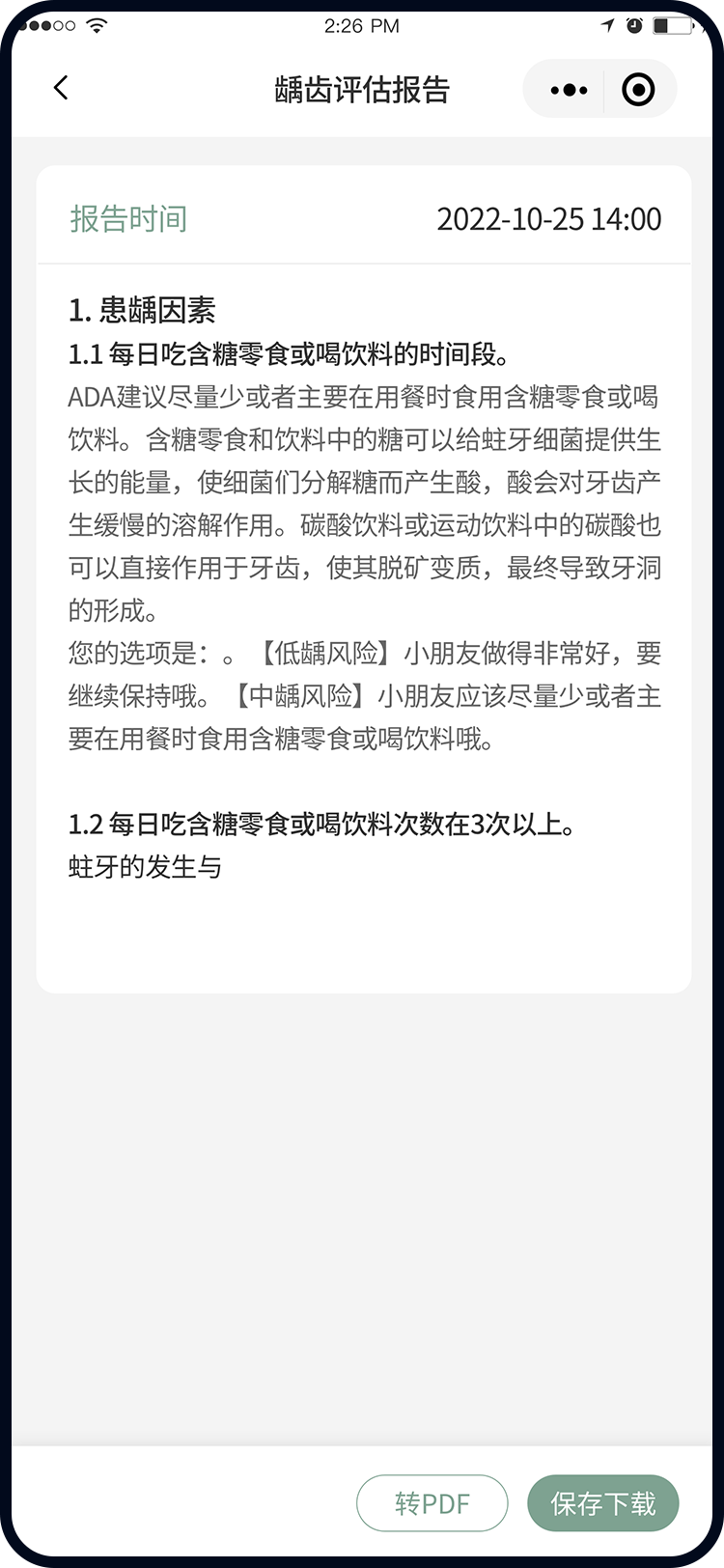724x1568 pixels.
Task: Go back from the caries report
Action: pos(61,89)
